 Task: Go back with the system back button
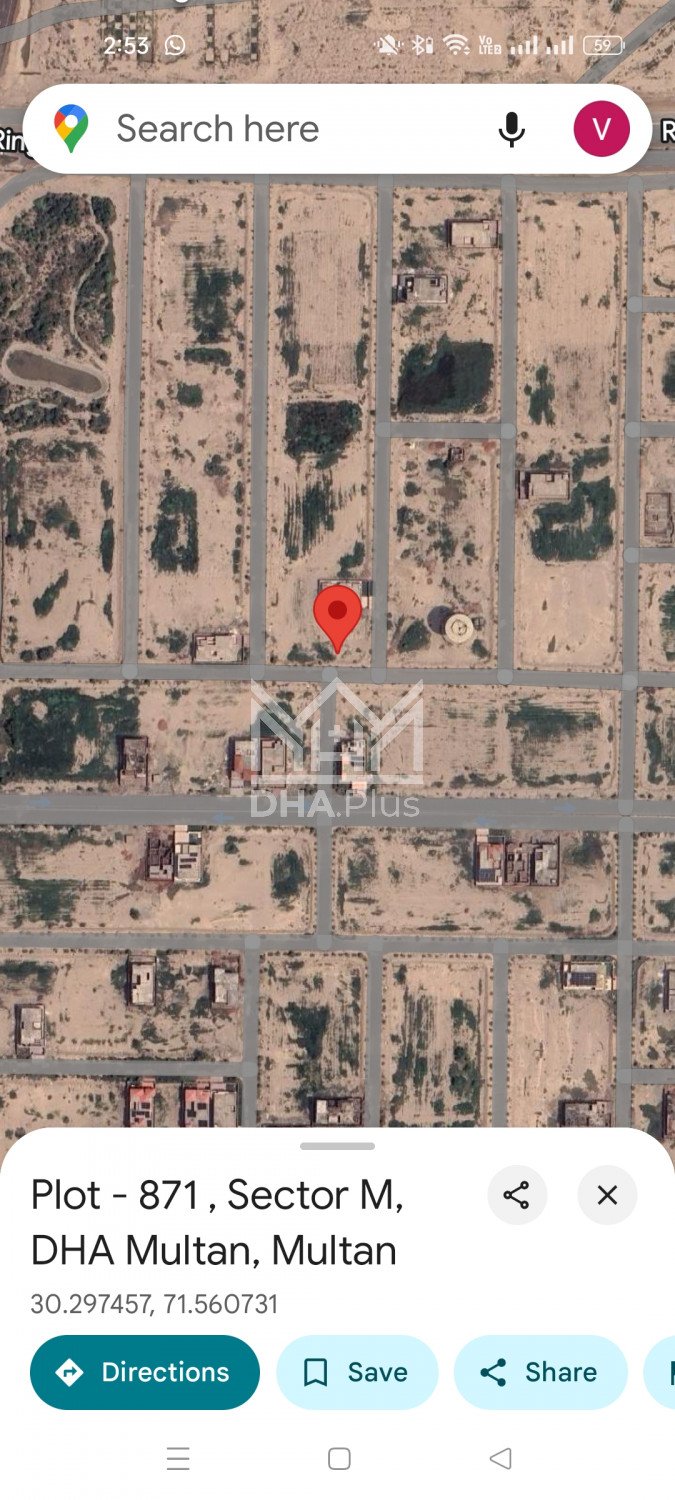click(x=501, y=1459)
